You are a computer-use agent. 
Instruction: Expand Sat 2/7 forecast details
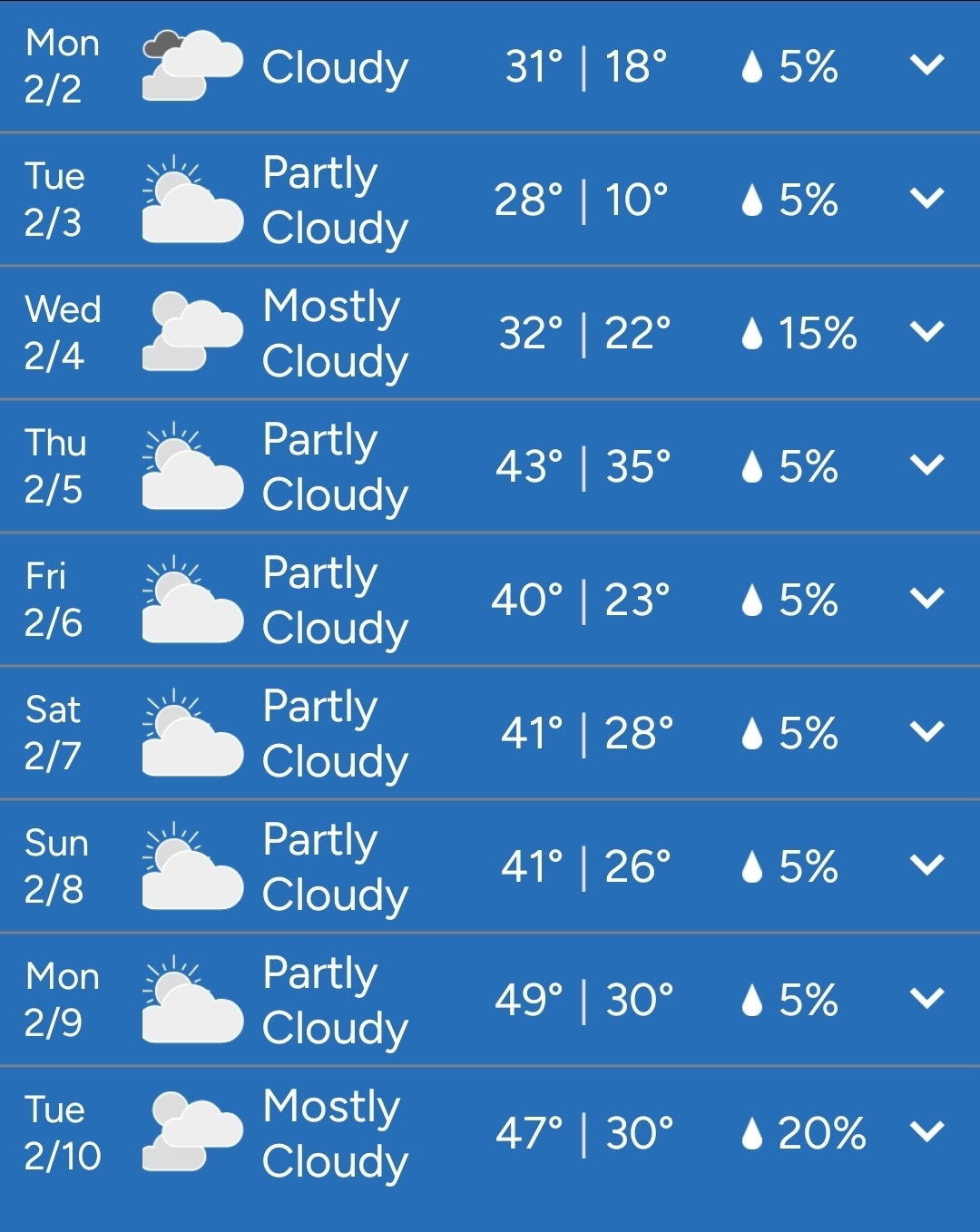click(x=926, y=732)
